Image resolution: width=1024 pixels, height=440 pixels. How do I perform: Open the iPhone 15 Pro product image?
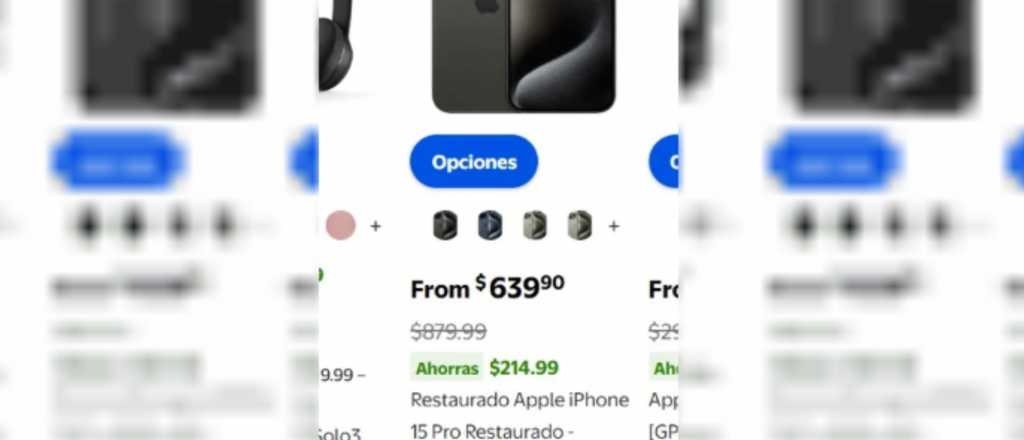click(x=522, y=55)
